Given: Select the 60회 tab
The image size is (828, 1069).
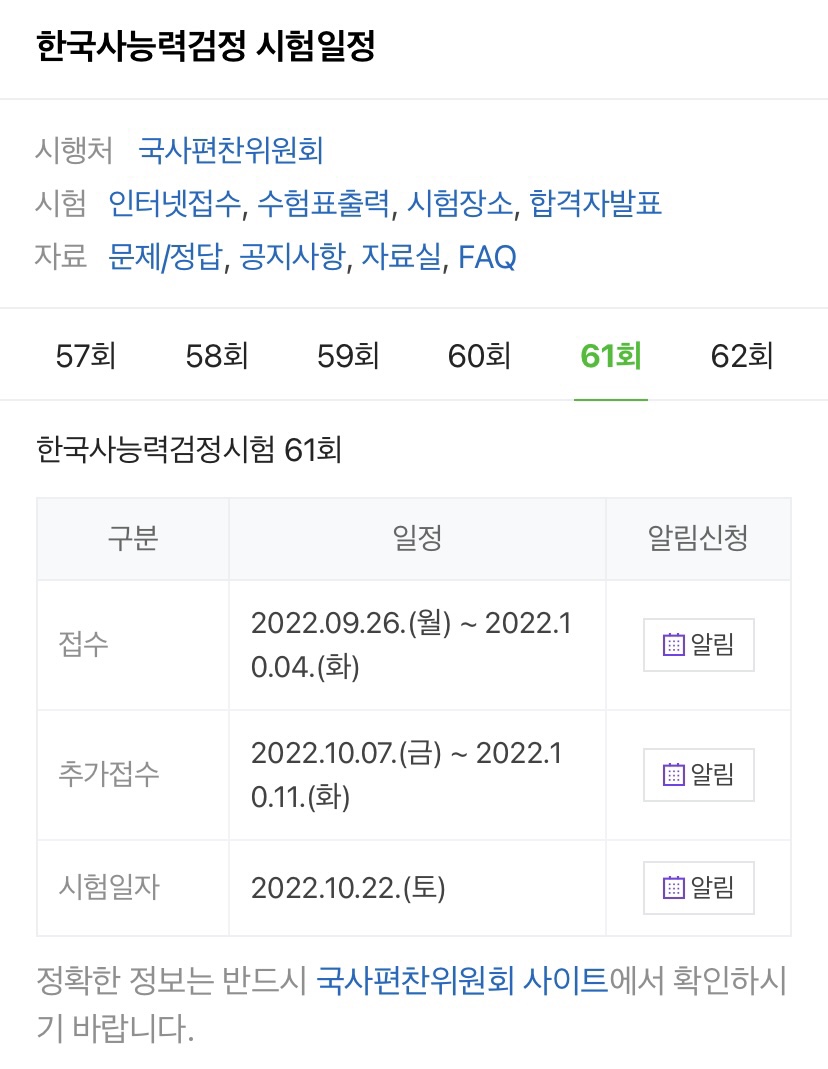Looking at the screenshot, I should 479,356.
